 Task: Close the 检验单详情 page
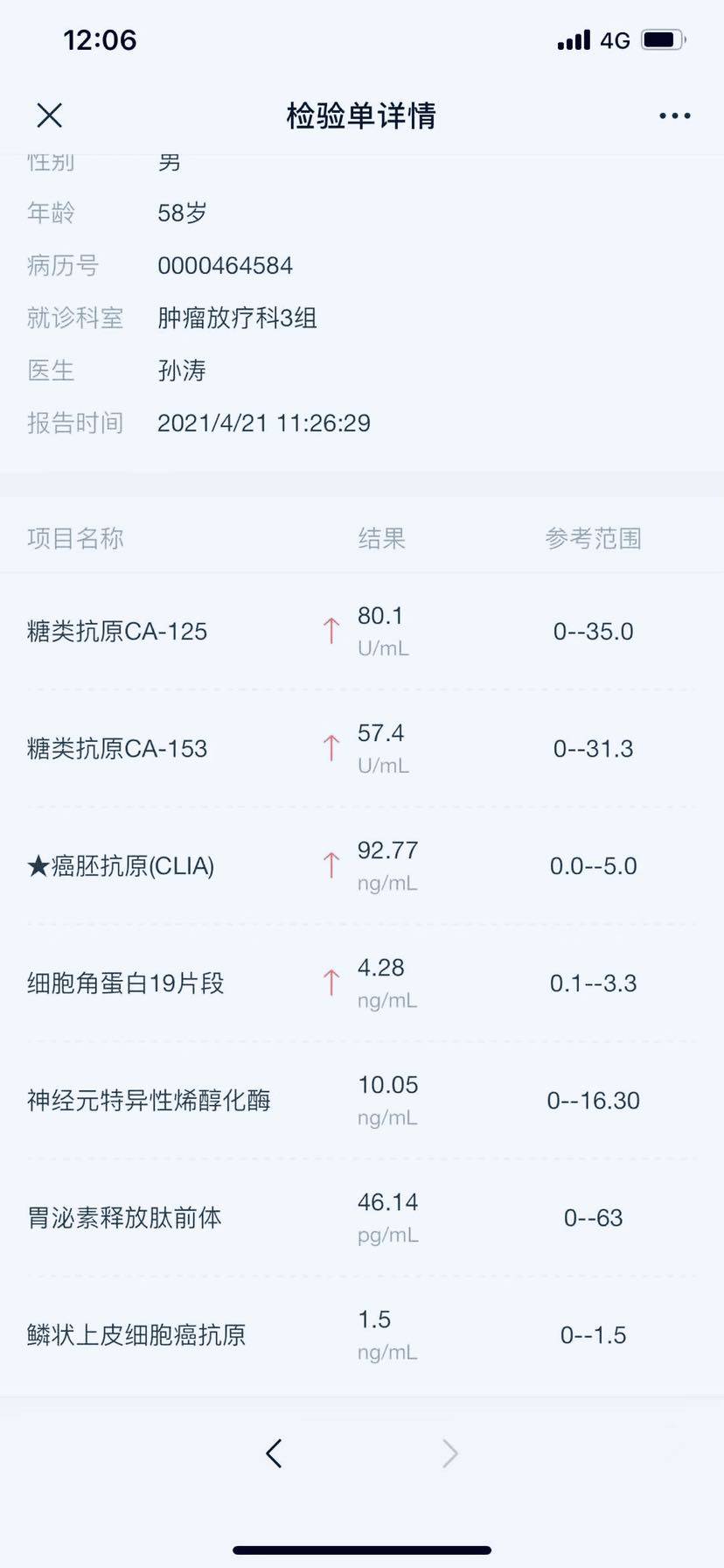pos(50,115)
